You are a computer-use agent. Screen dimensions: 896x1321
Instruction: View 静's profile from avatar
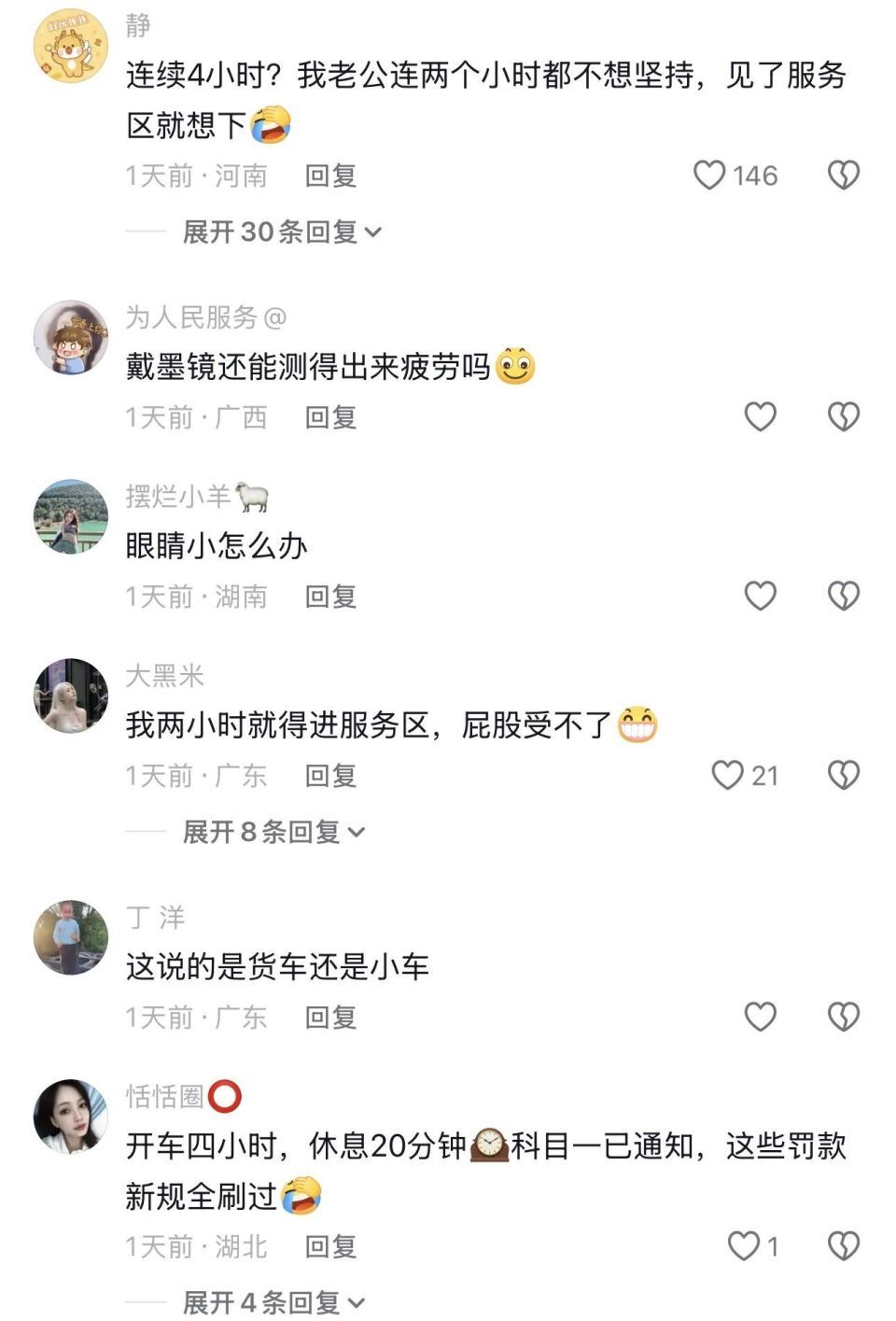[x=71, y=45]
